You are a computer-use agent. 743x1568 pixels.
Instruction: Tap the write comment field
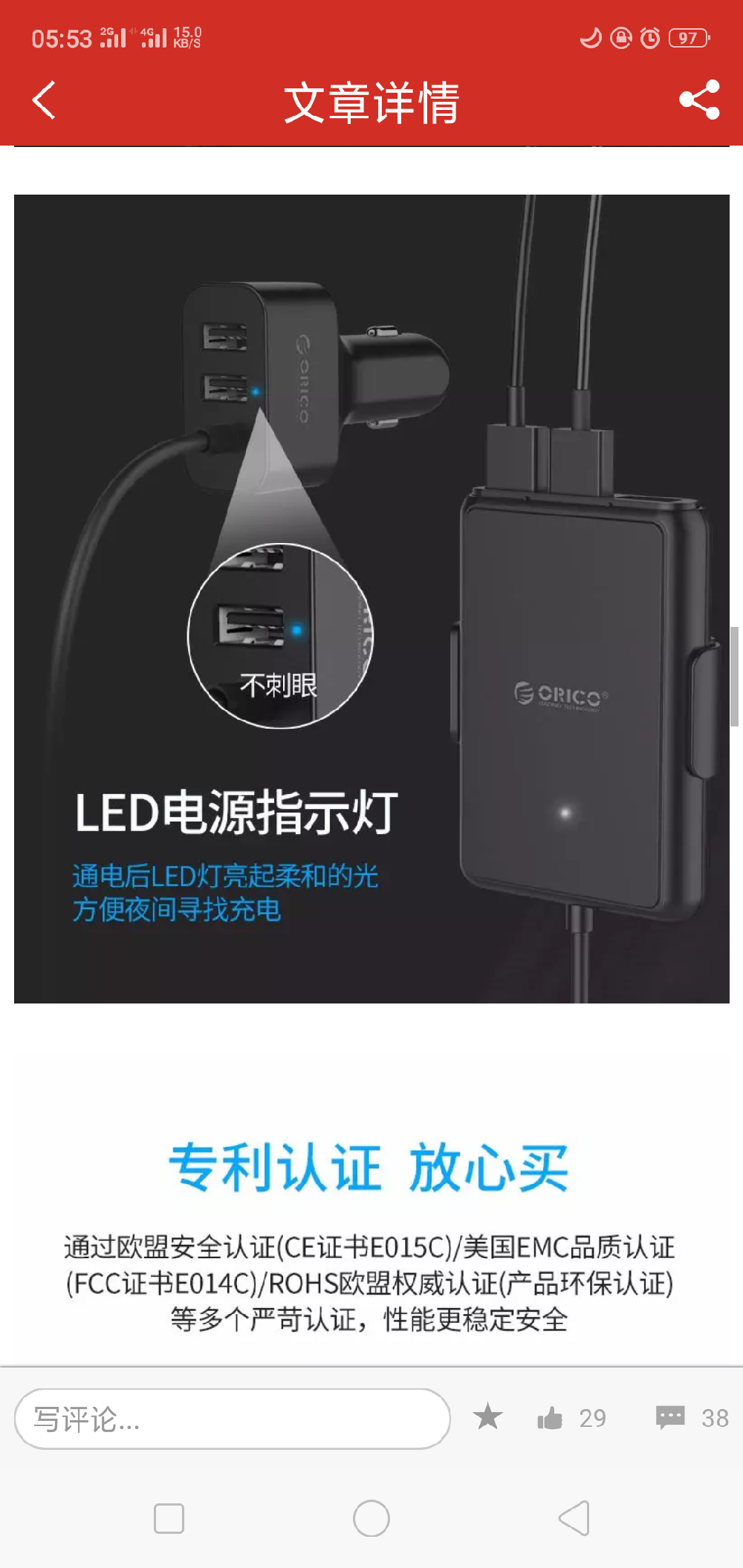[x=232, y=1419]
